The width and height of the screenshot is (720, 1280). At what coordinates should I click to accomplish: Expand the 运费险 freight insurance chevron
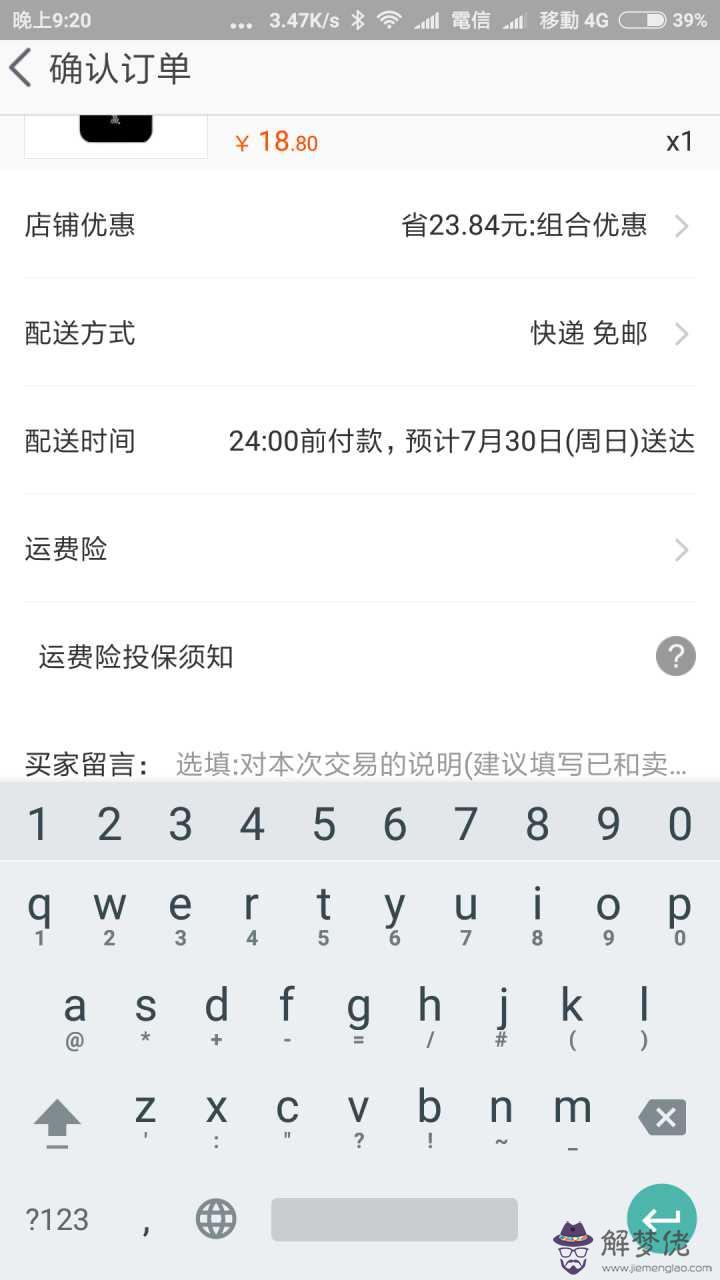pos(683,549)
